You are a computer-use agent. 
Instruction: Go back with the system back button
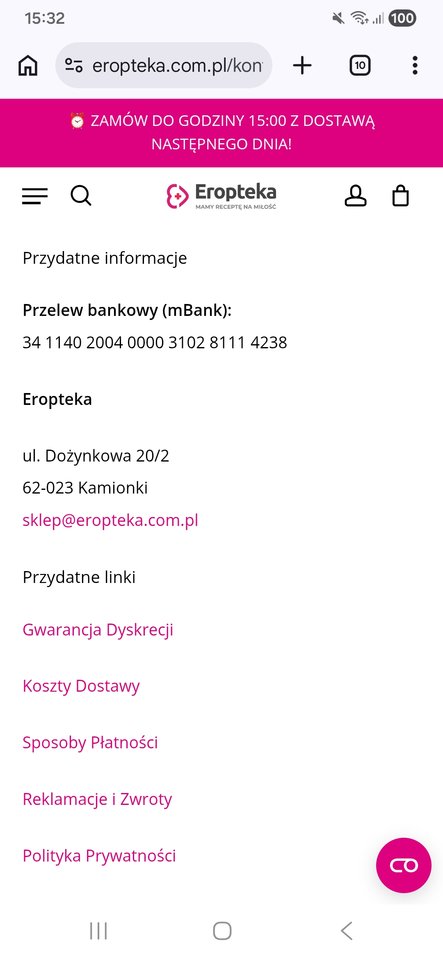346,931
